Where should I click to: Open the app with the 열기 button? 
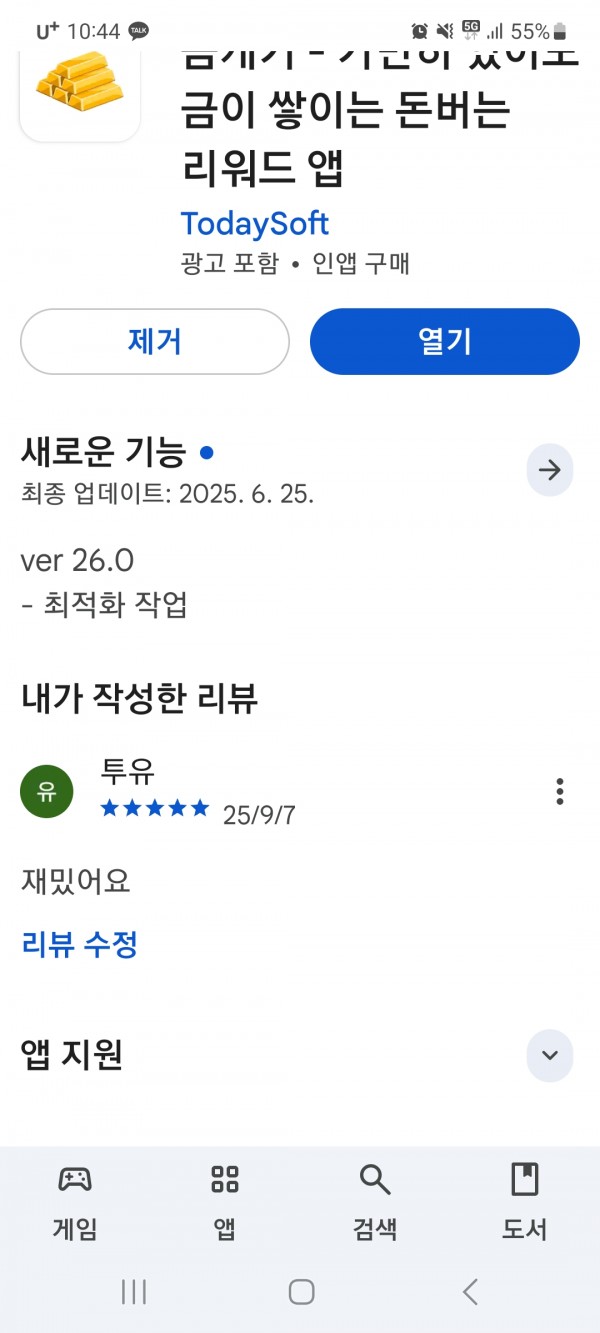click(445, 342)
